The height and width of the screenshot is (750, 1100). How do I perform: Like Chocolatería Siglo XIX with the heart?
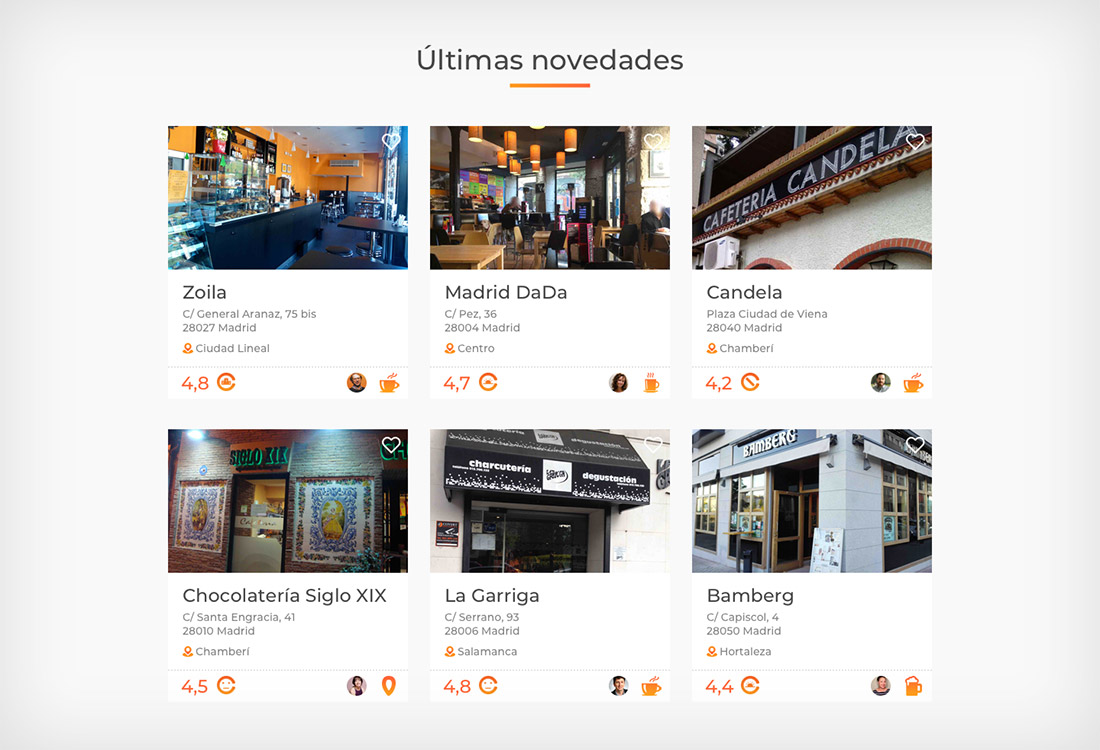(391, 445)
